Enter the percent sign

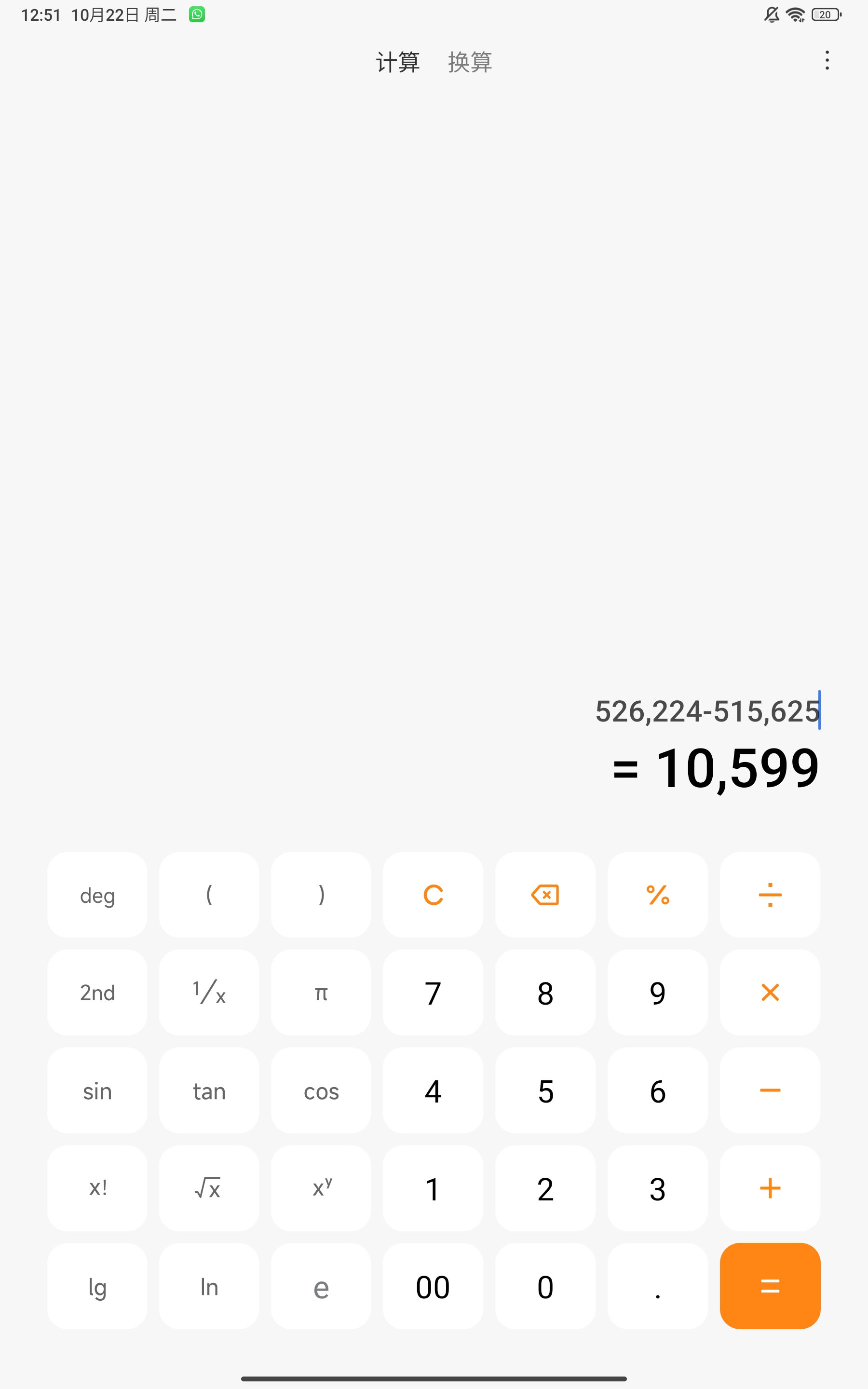[x=657, y=894]
